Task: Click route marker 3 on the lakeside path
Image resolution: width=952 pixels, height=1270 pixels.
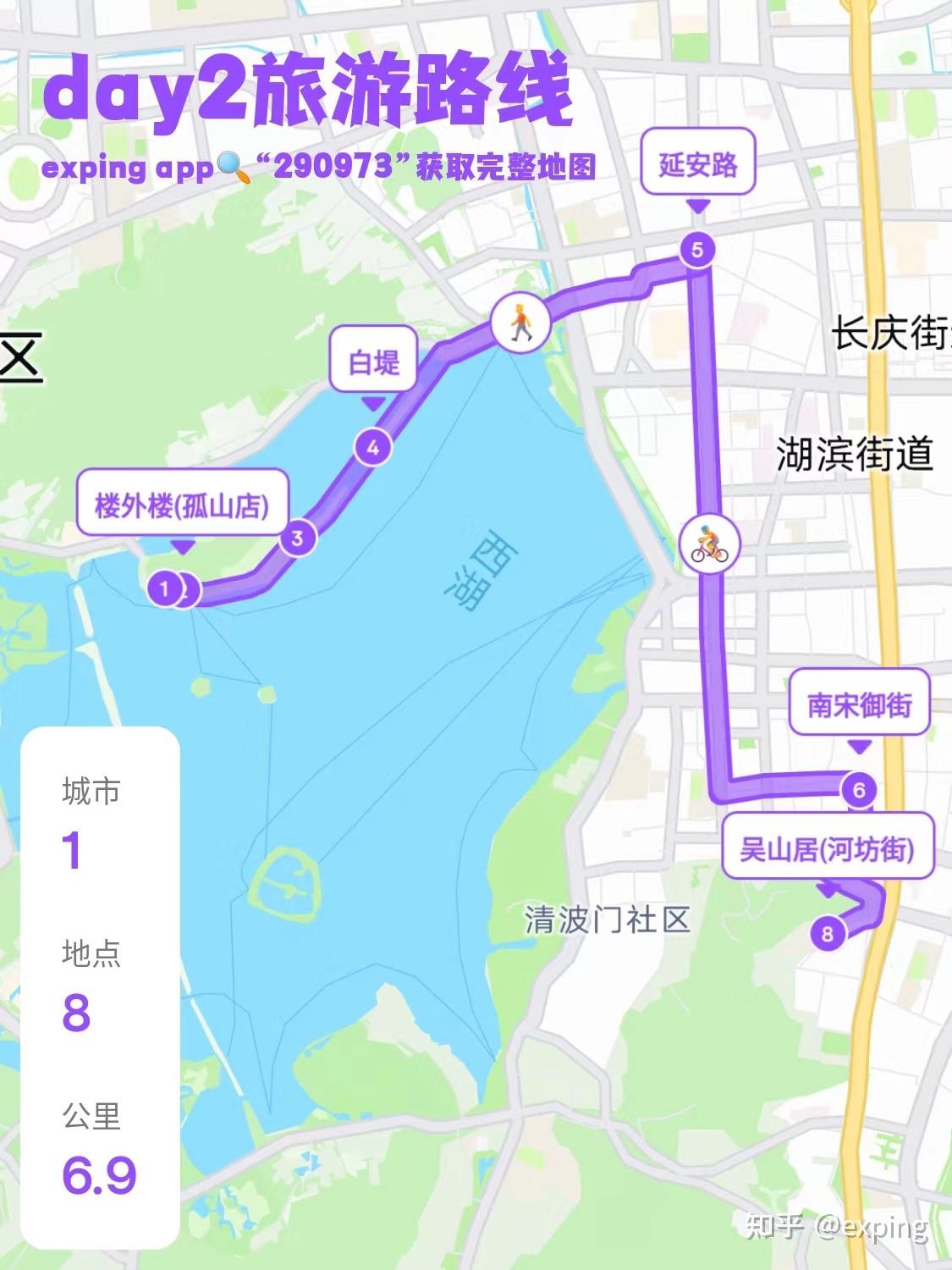Action: (297, 536)
